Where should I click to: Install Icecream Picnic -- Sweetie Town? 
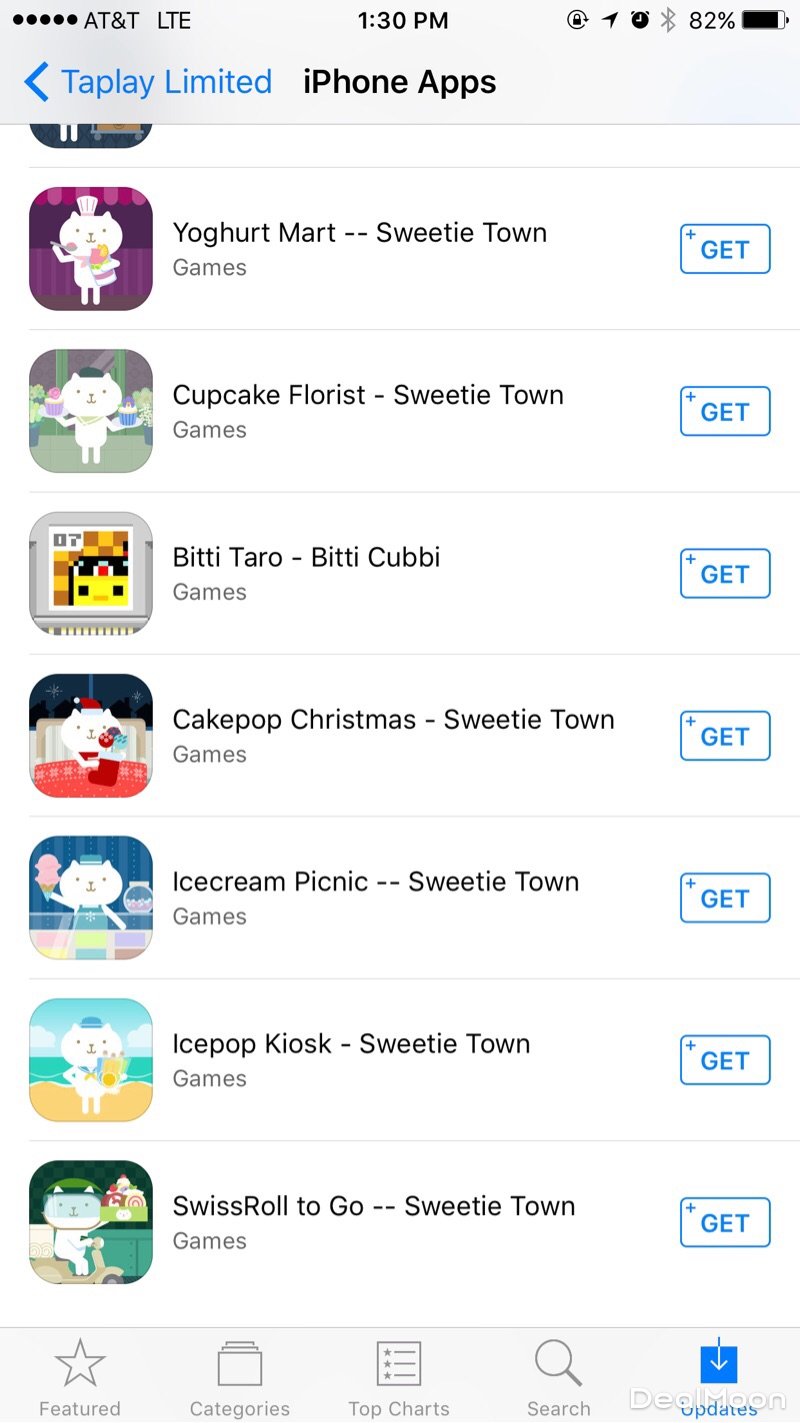coord(725,898)
